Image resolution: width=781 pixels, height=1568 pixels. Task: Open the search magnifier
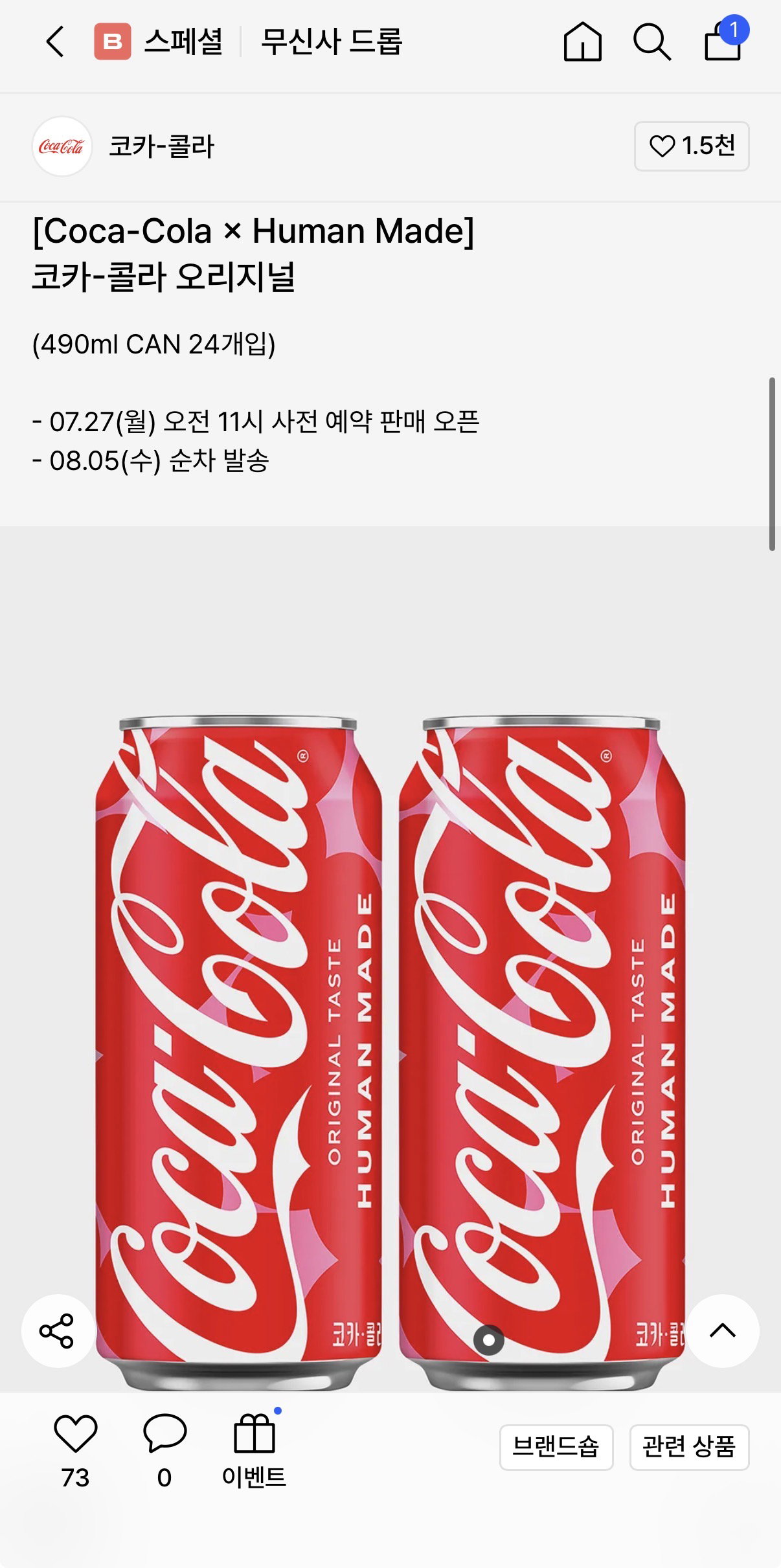(651, 42)
